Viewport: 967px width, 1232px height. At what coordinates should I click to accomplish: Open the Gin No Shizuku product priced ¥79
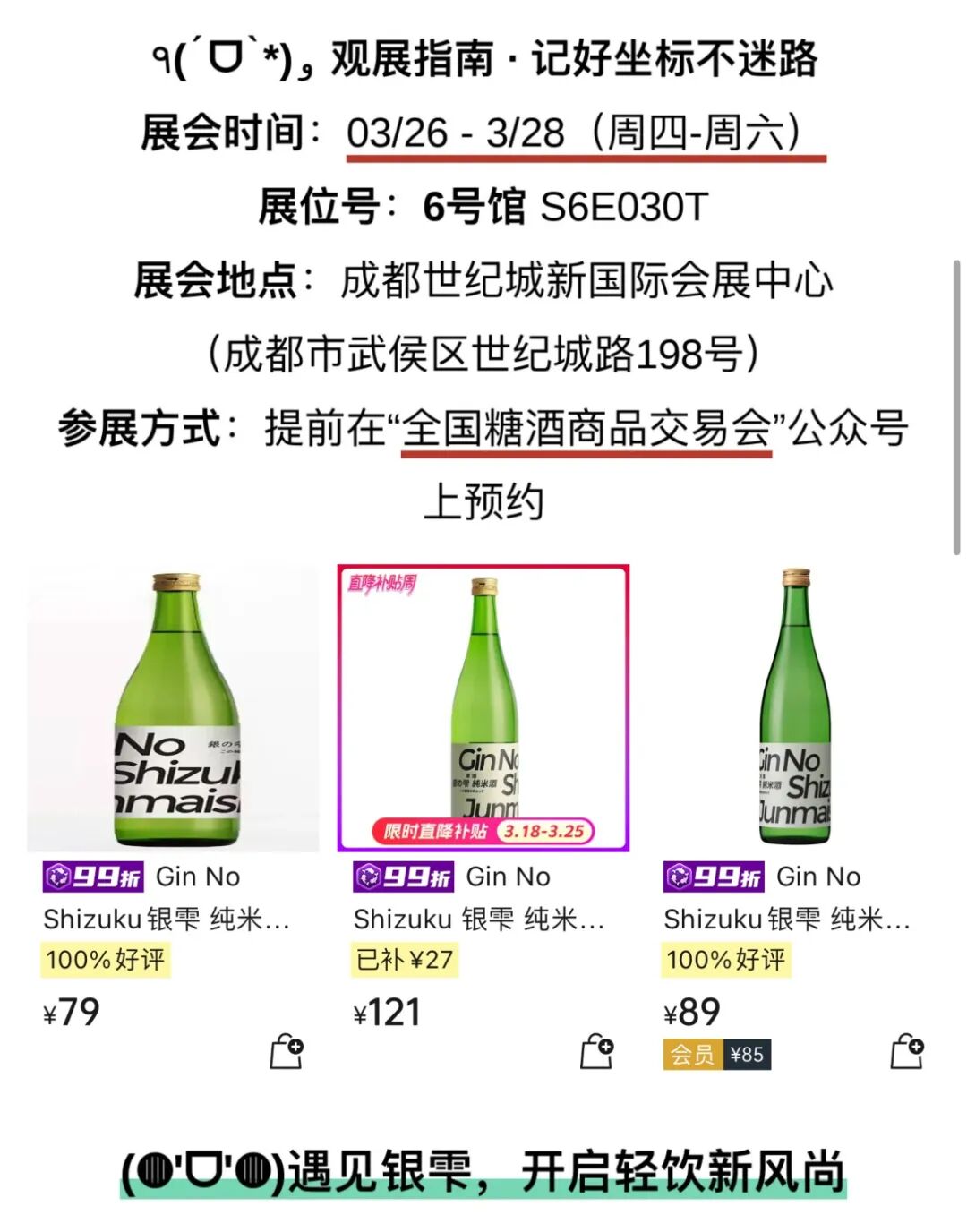tap(173, 709)
